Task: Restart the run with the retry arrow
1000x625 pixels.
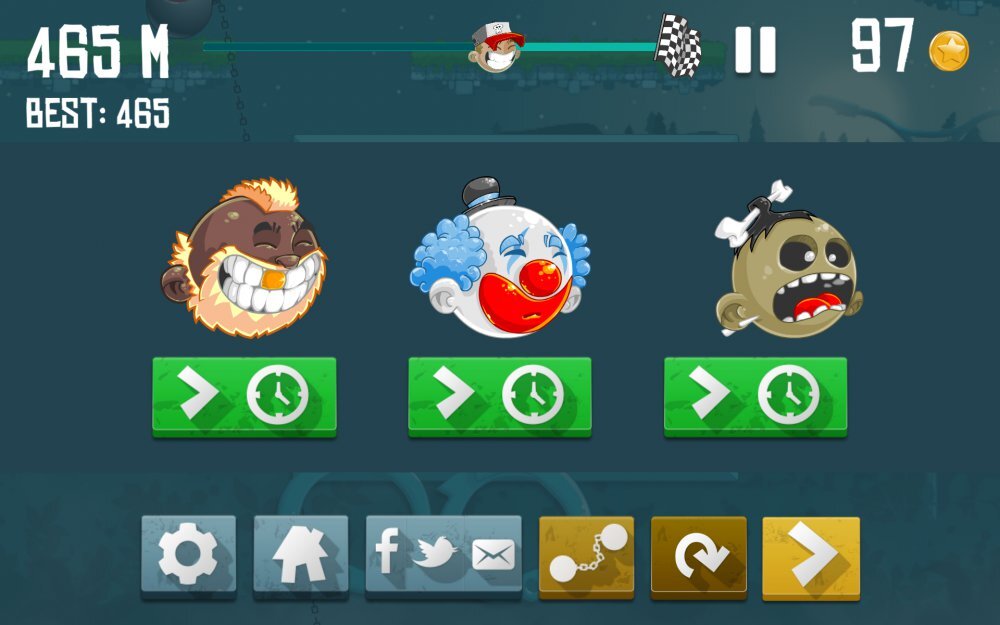Action: pos(698,556)
